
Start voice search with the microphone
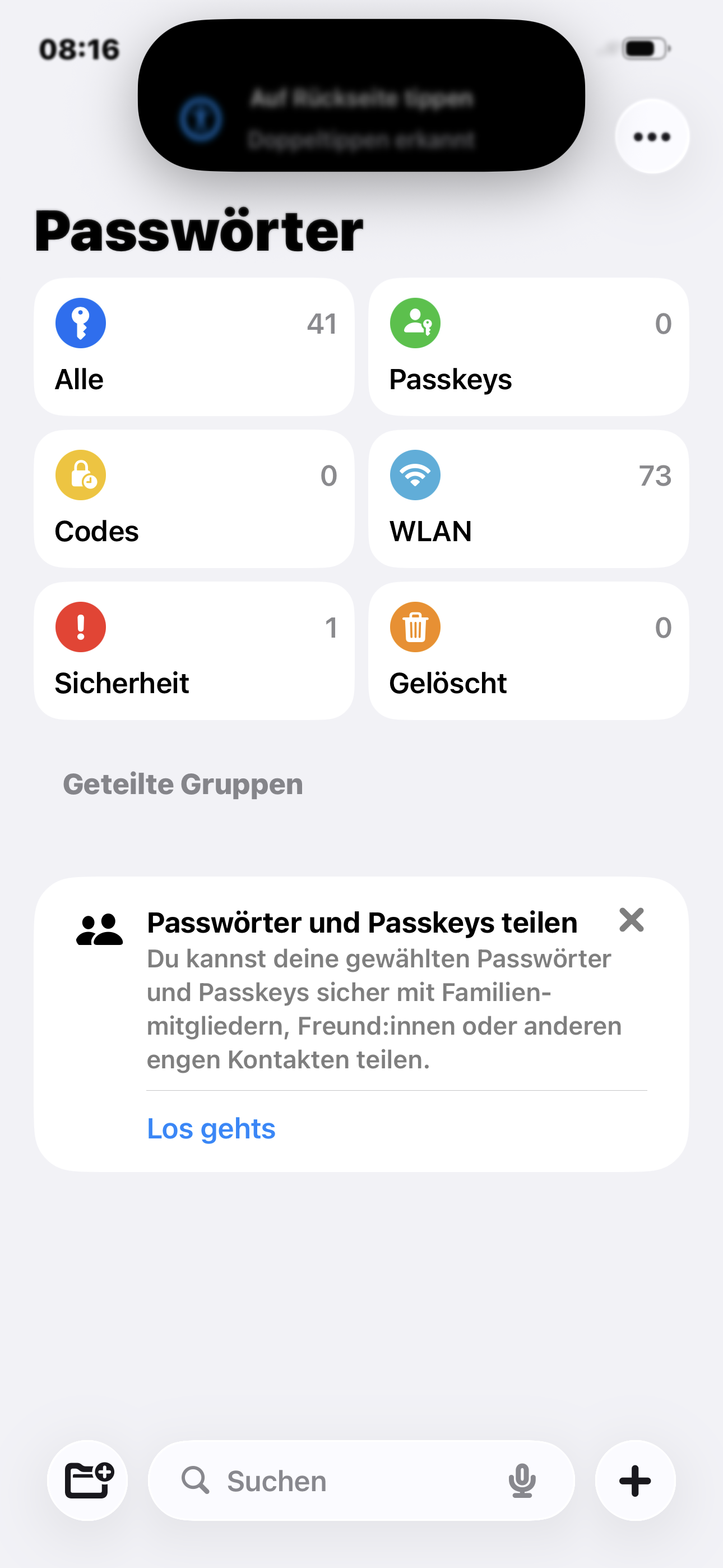(x=522, y=1481)
